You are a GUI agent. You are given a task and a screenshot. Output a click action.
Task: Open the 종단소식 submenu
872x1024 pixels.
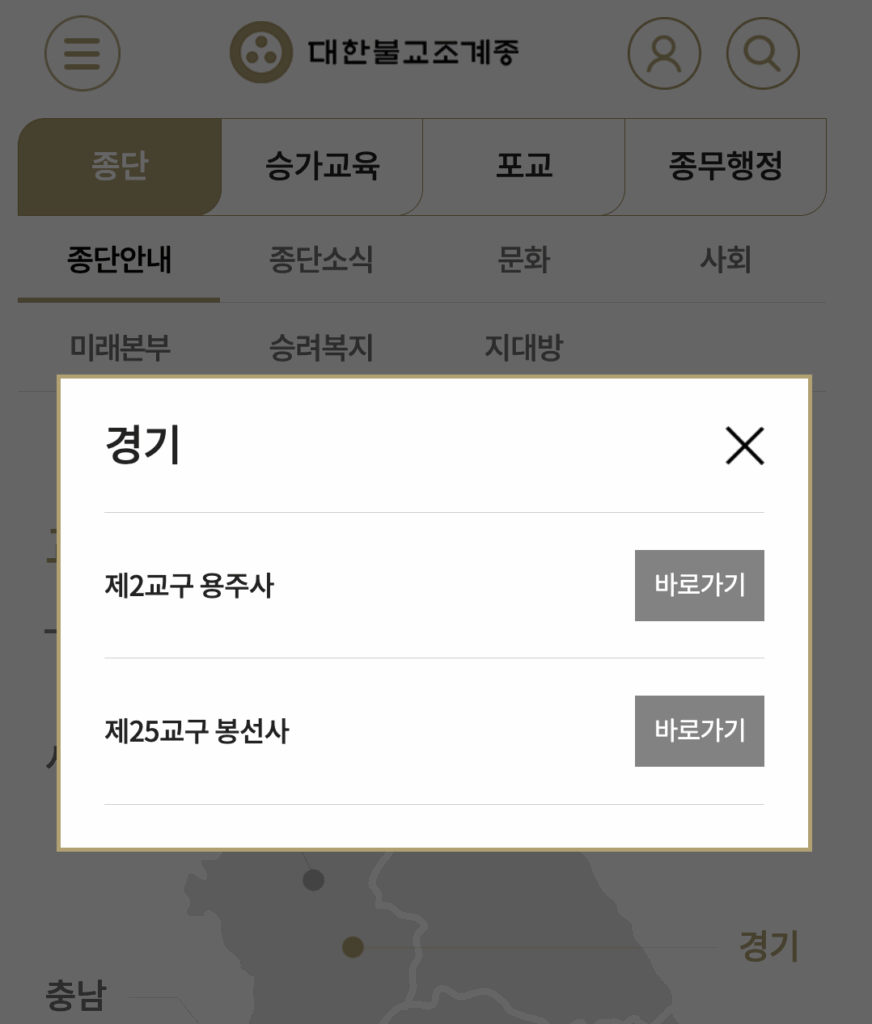tap(321, 261)
